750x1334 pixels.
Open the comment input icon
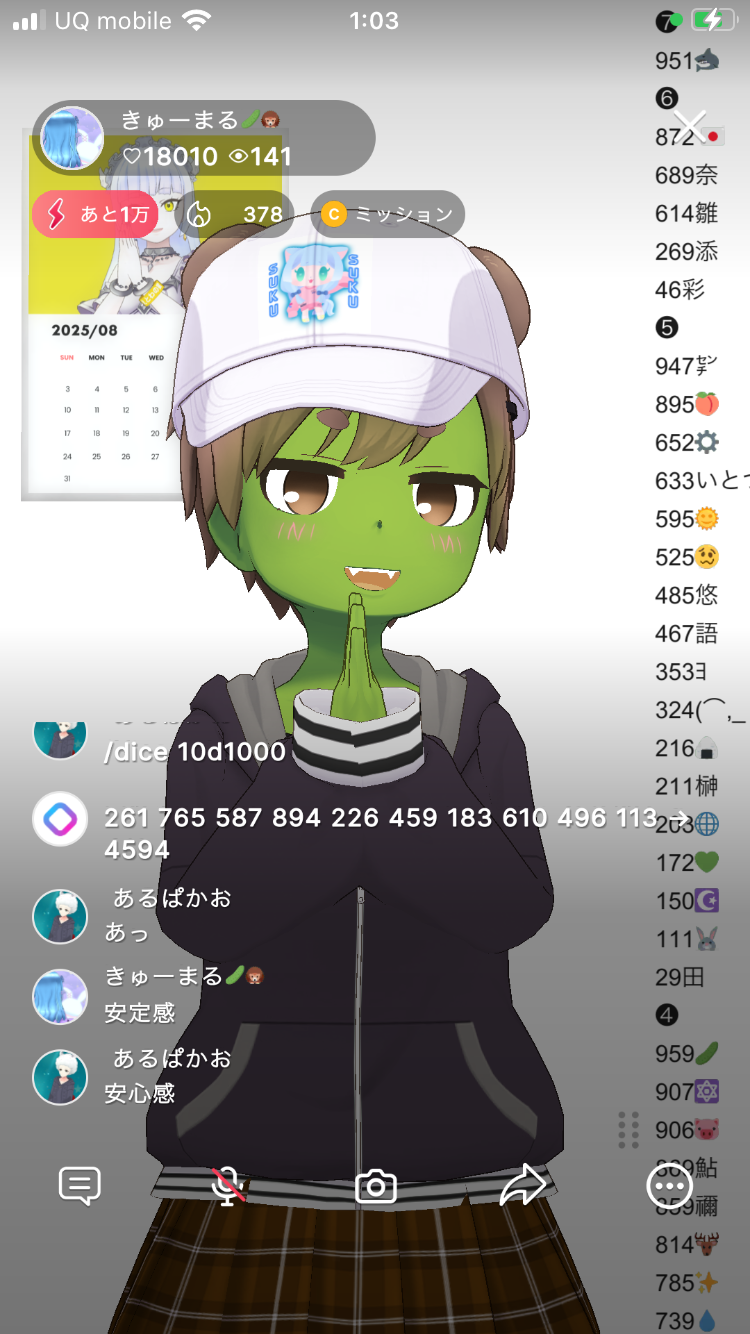point(80,1186)
